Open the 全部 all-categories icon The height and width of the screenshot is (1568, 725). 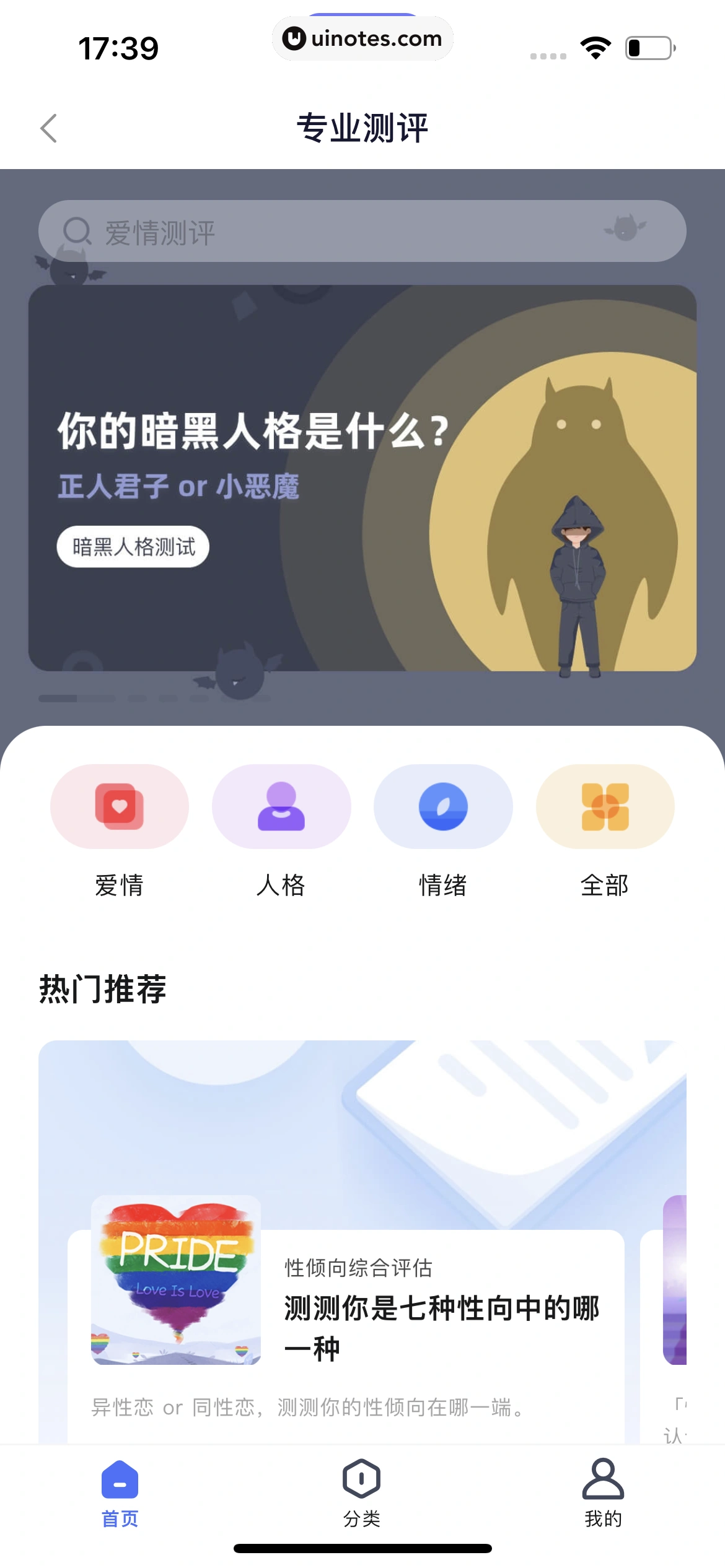pos(605,807)
